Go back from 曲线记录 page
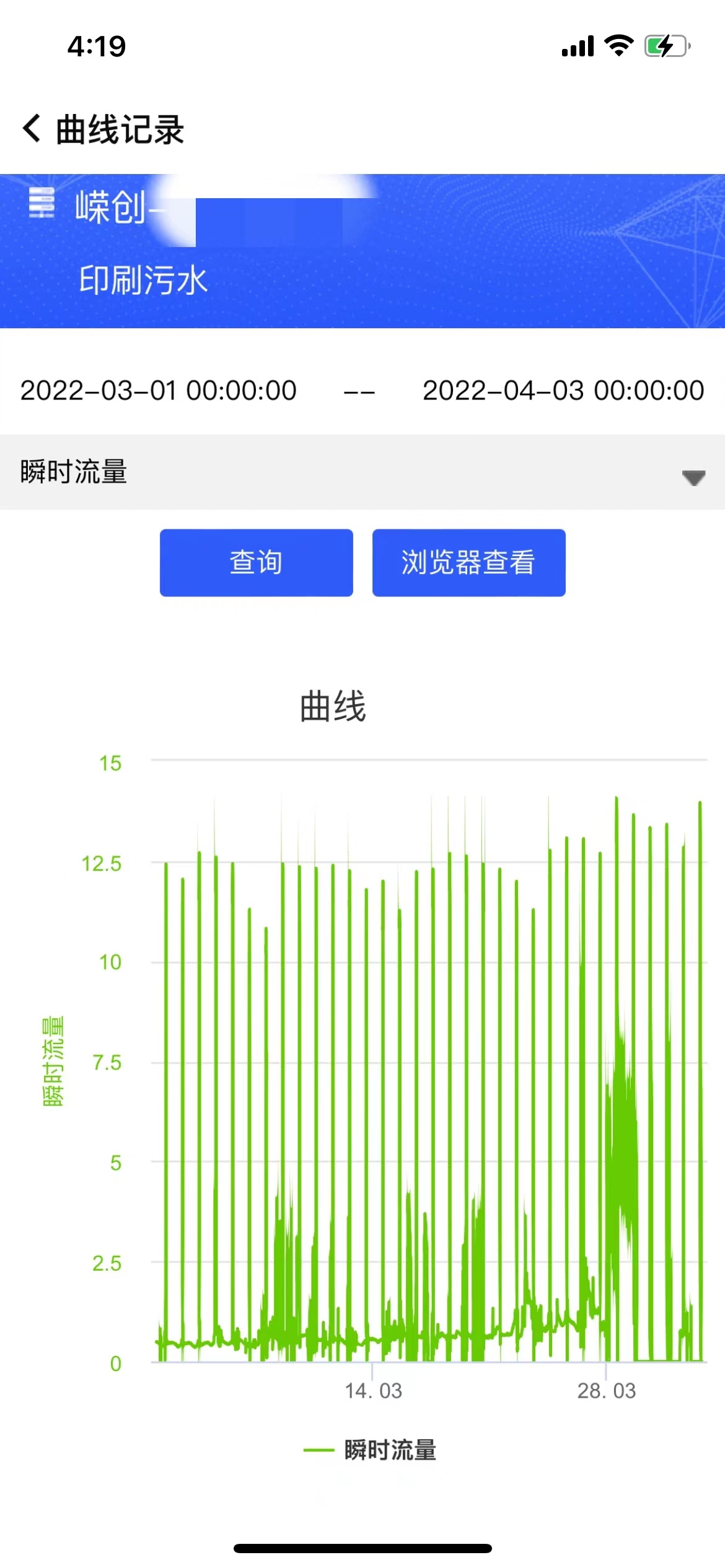725x1568 pixels. click(x=32, y=129)
